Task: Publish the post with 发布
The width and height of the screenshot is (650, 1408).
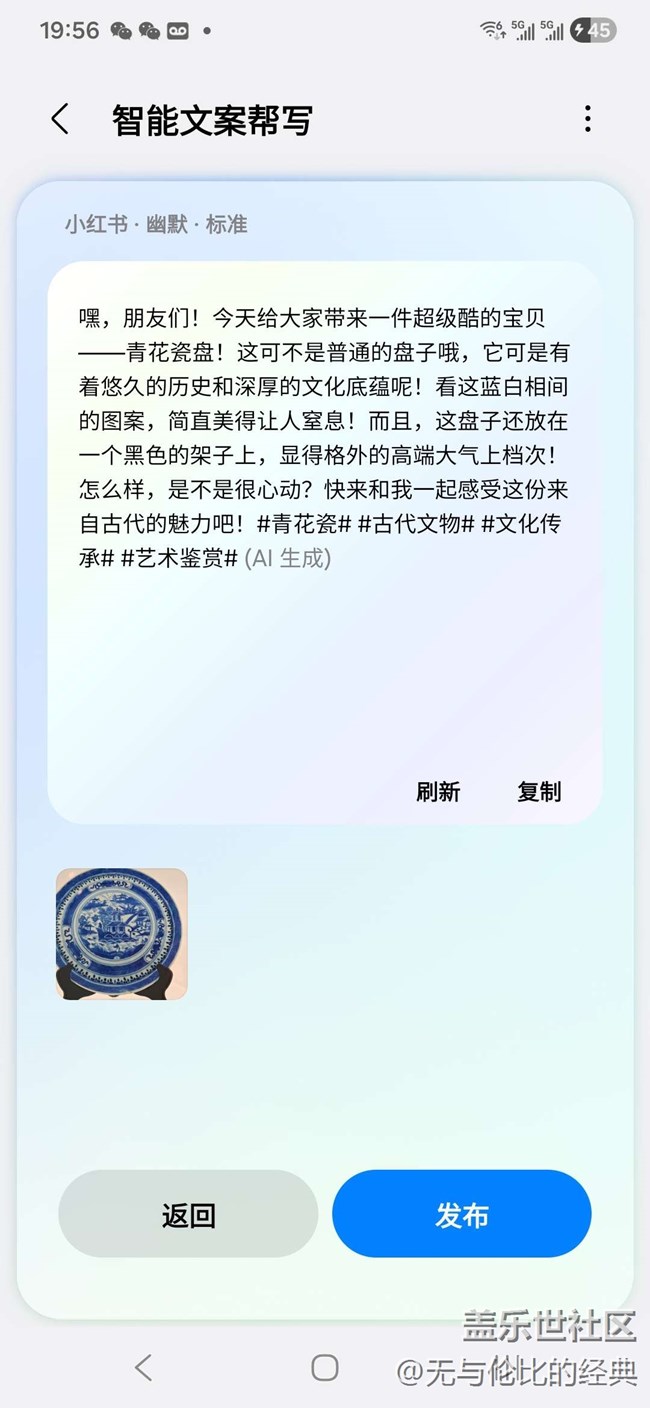Action: tap(461, 1215)
